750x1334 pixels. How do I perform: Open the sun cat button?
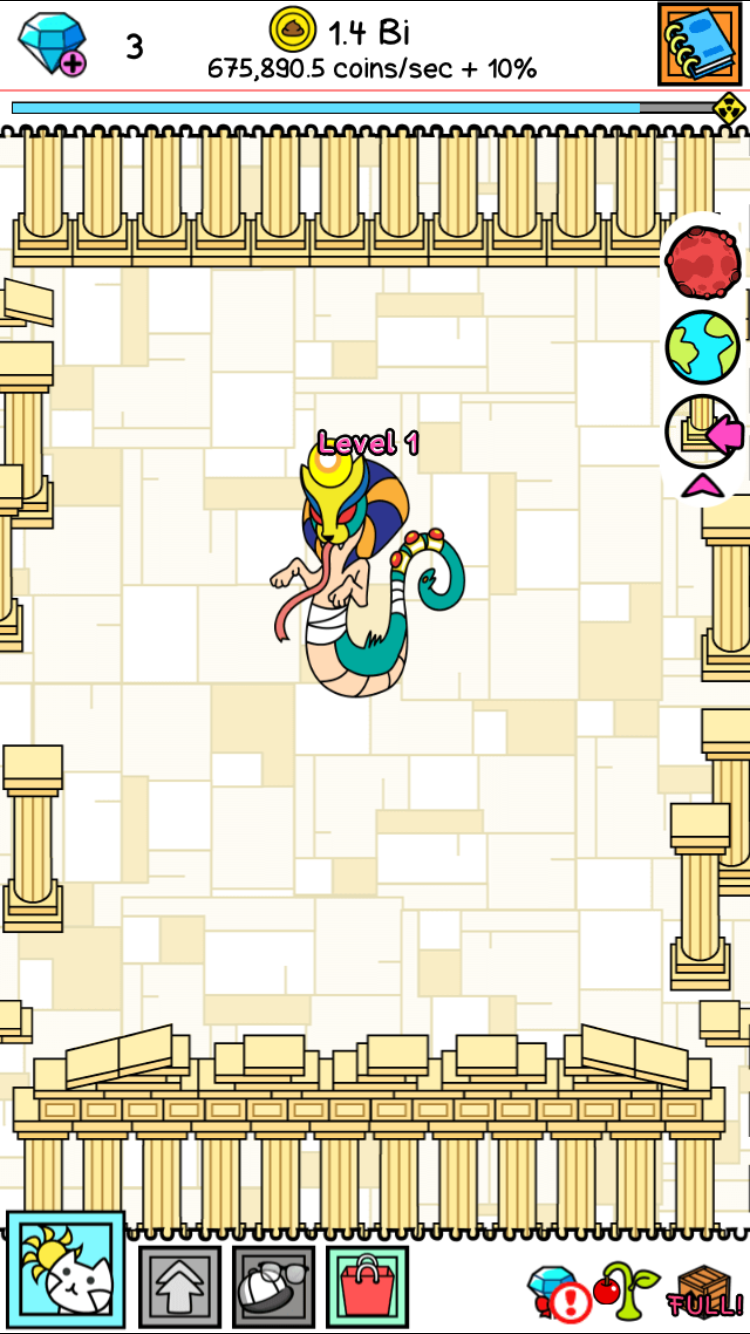coord(66,1271)
